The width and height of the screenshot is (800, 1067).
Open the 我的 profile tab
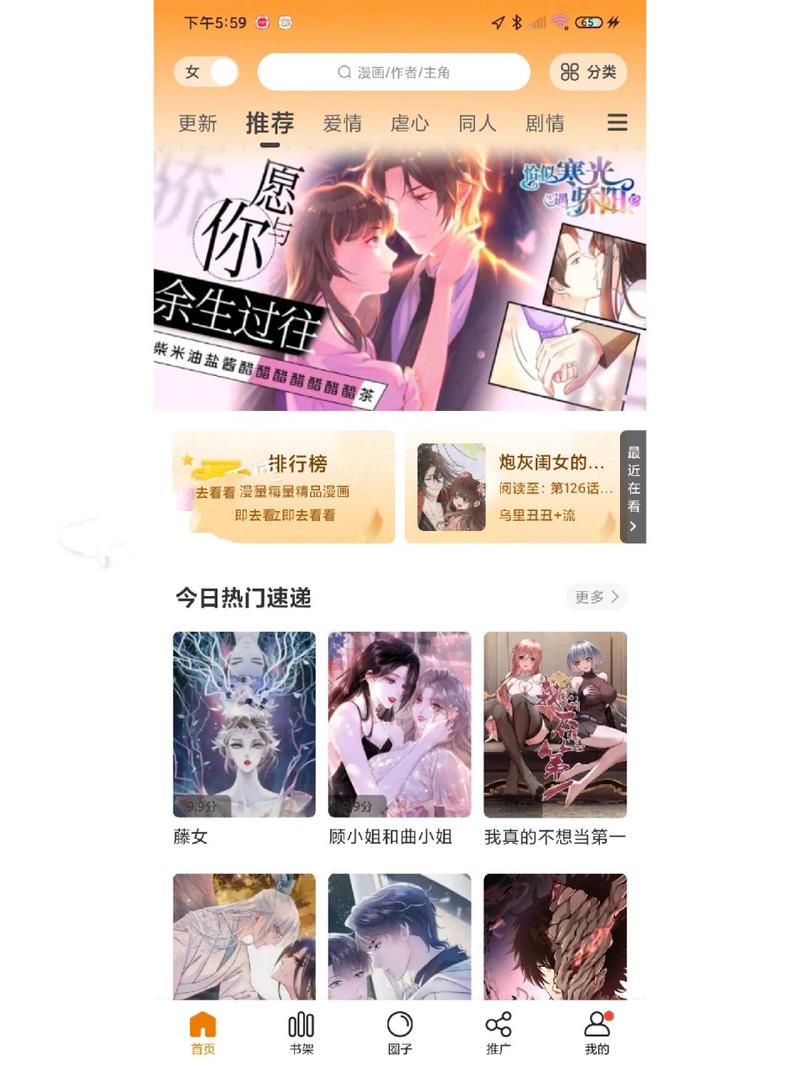(x=597, y=1033)
